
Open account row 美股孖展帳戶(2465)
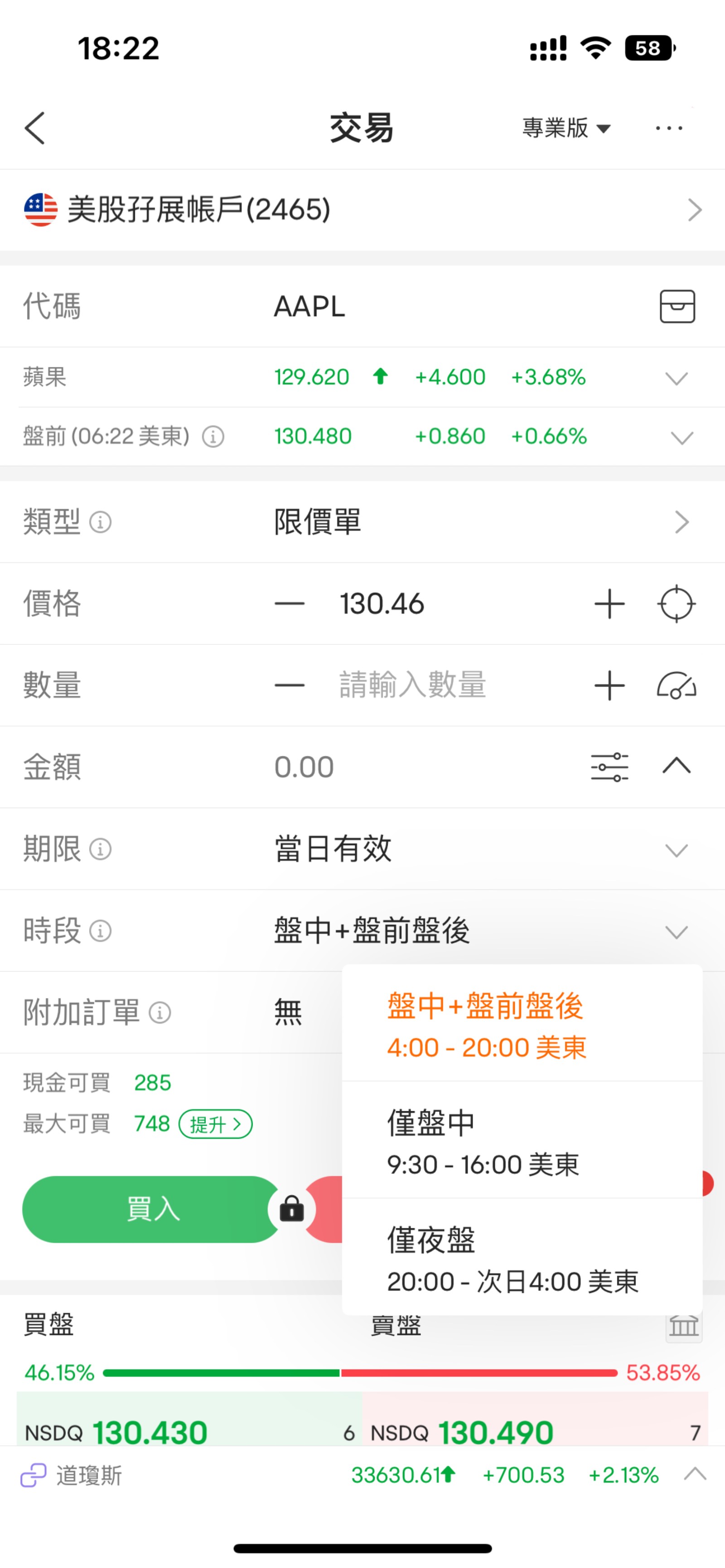pos(362,209)
